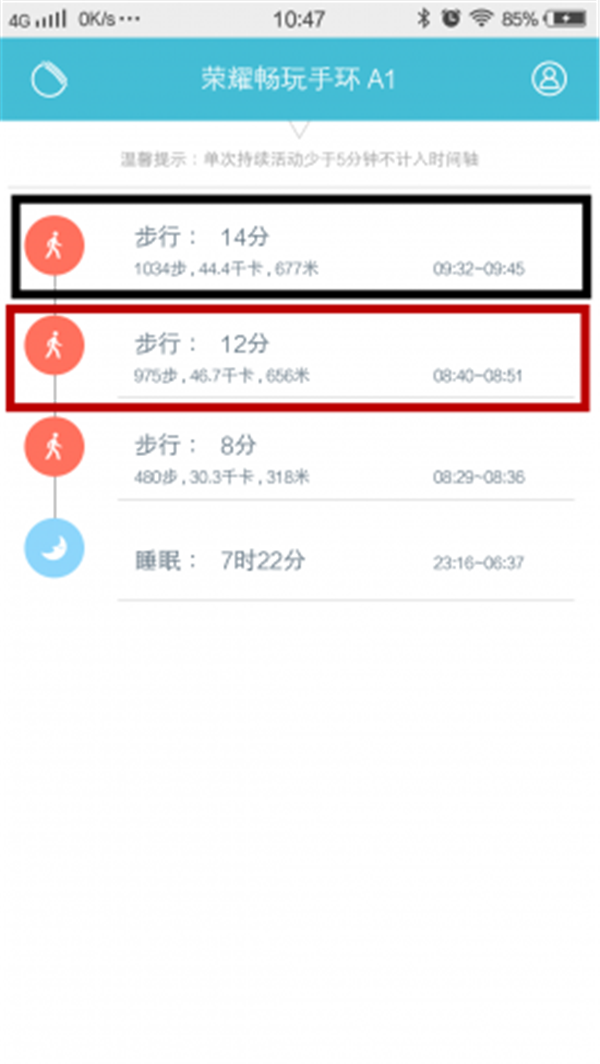Image resolution: width=600 pixels, height=1064 pixels.
Task: Open the user profile icon
Action: 548,79
